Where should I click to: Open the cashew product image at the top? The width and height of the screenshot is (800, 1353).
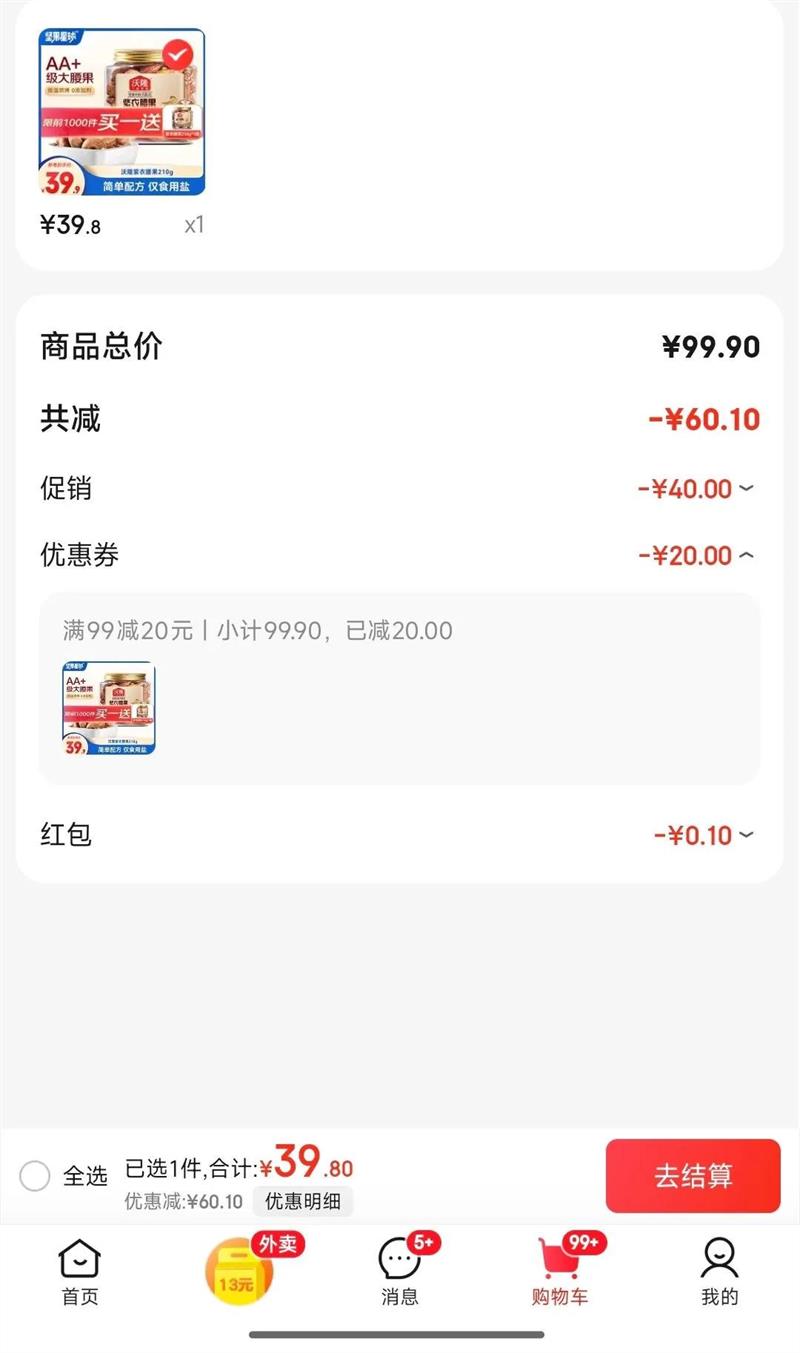coord(122,112)
